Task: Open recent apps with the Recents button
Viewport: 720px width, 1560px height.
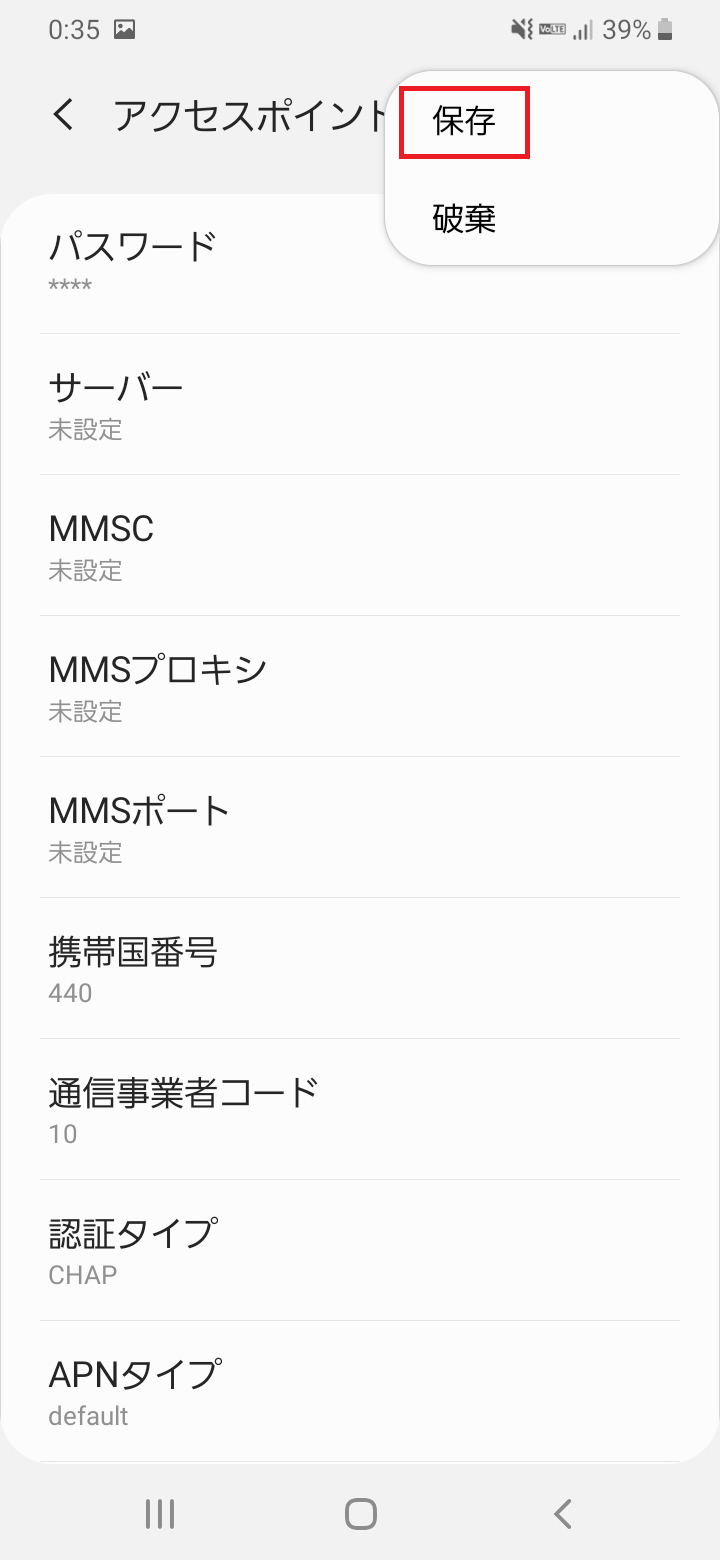Action: coord(159,1513)
